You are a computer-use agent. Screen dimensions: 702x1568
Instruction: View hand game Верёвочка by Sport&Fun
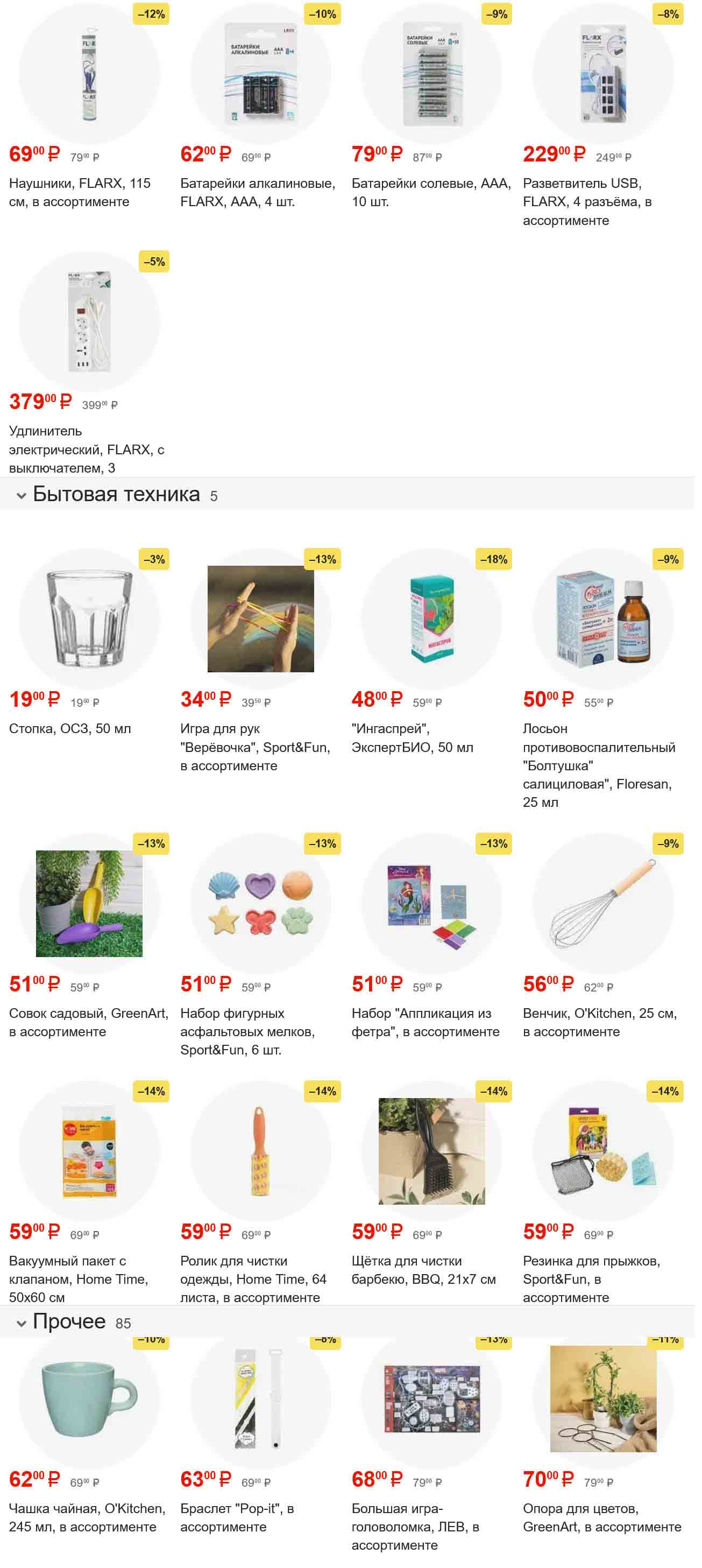click(x=260, y=618)
